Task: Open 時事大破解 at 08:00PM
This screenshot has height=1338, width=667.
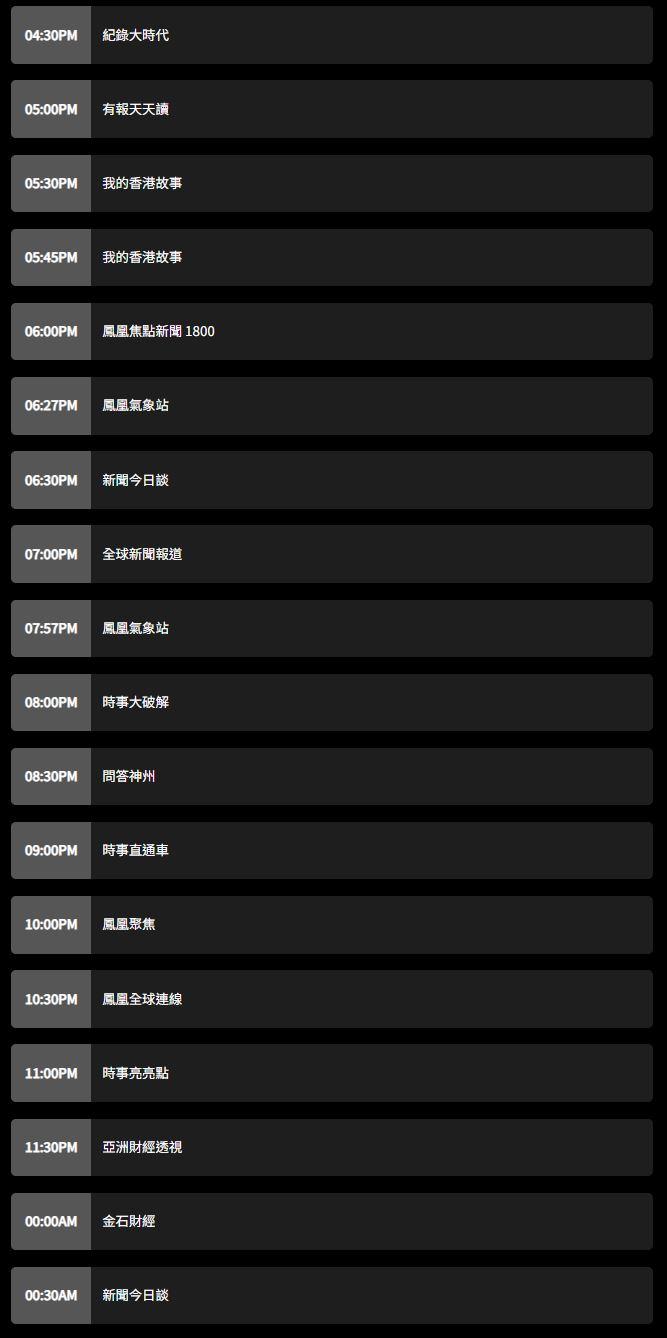Action: tap(136, 702)
